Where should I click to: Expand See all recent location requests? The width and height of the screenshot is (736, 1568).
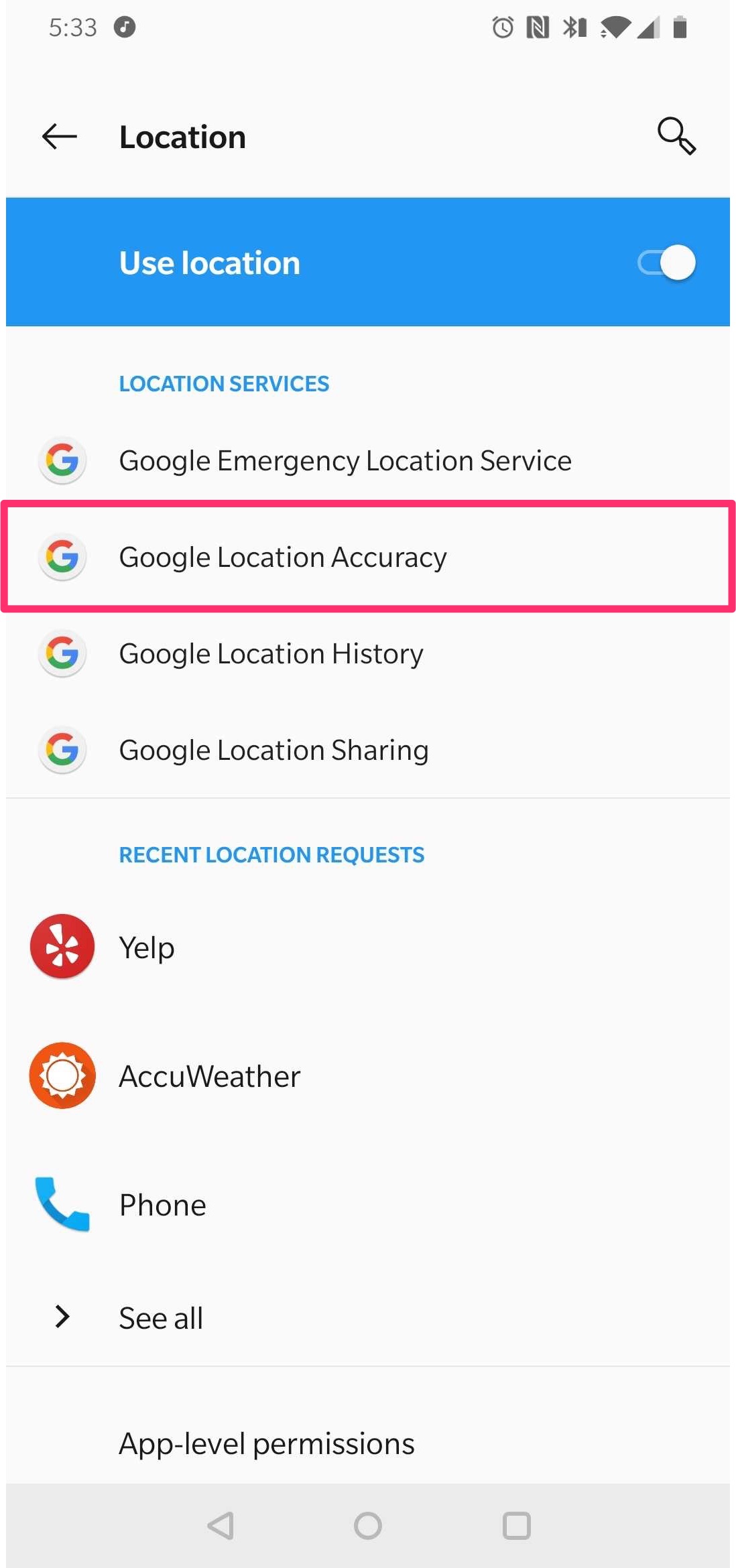point(368,1317)
